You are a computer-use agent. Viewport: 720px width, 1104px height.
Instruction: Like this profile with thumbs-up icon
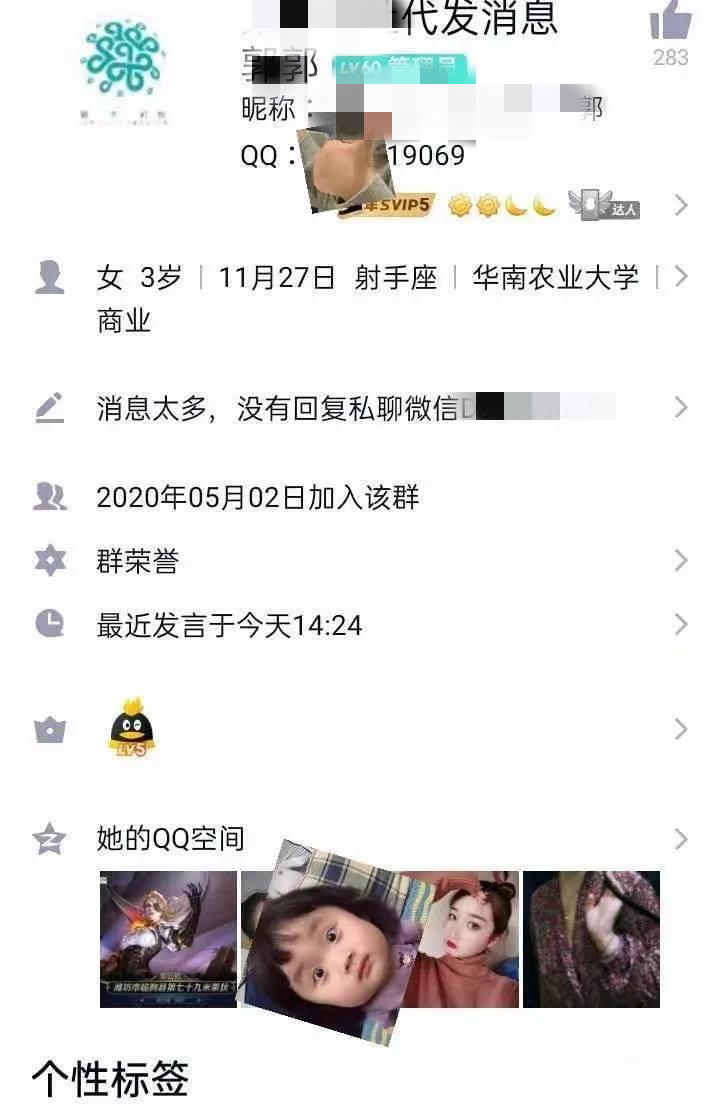pyautogui.click(x=670, y=22)
